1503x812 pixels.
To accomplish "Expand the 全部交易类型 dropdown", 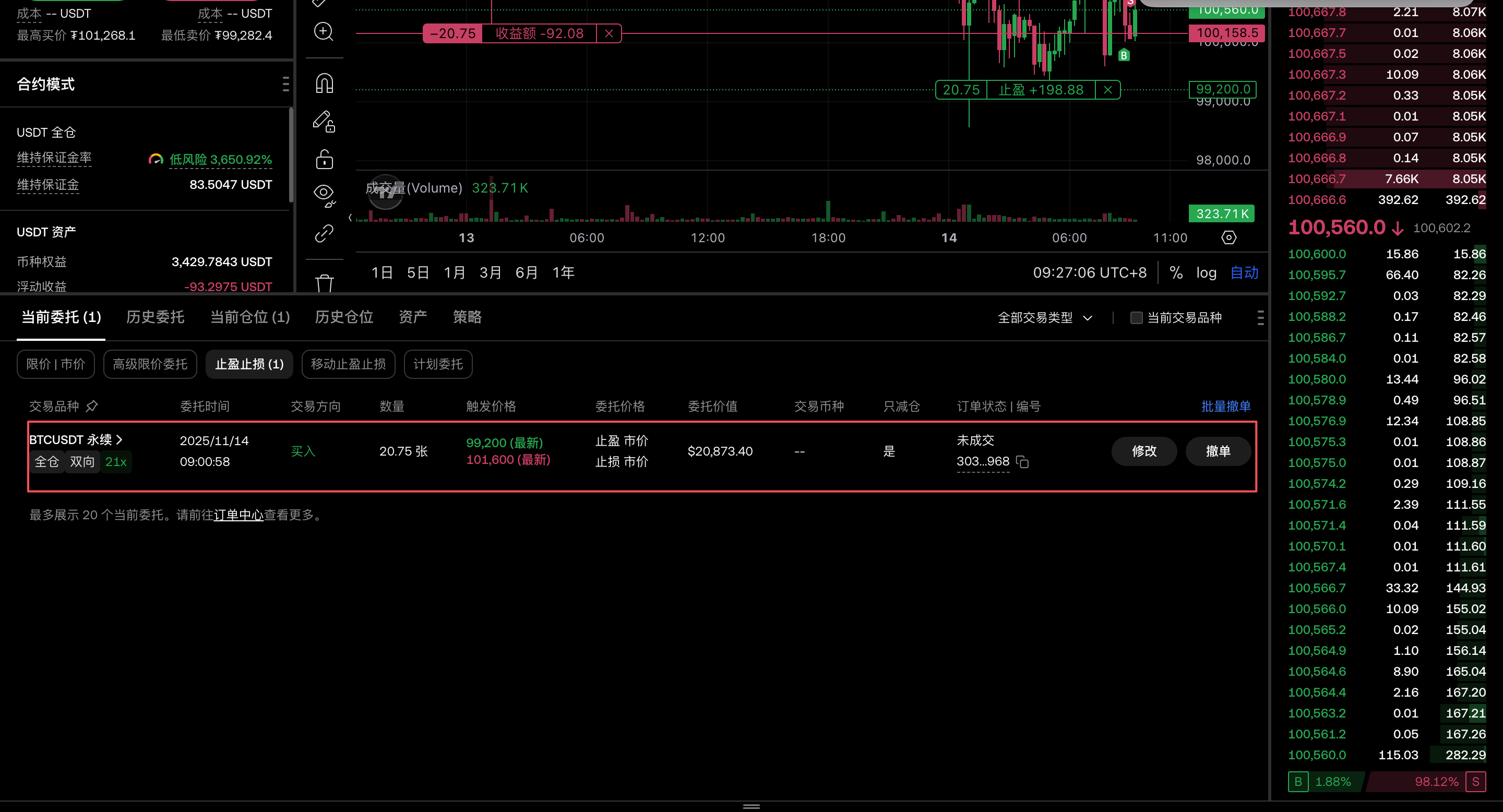I will click(x=1044, y=317).
